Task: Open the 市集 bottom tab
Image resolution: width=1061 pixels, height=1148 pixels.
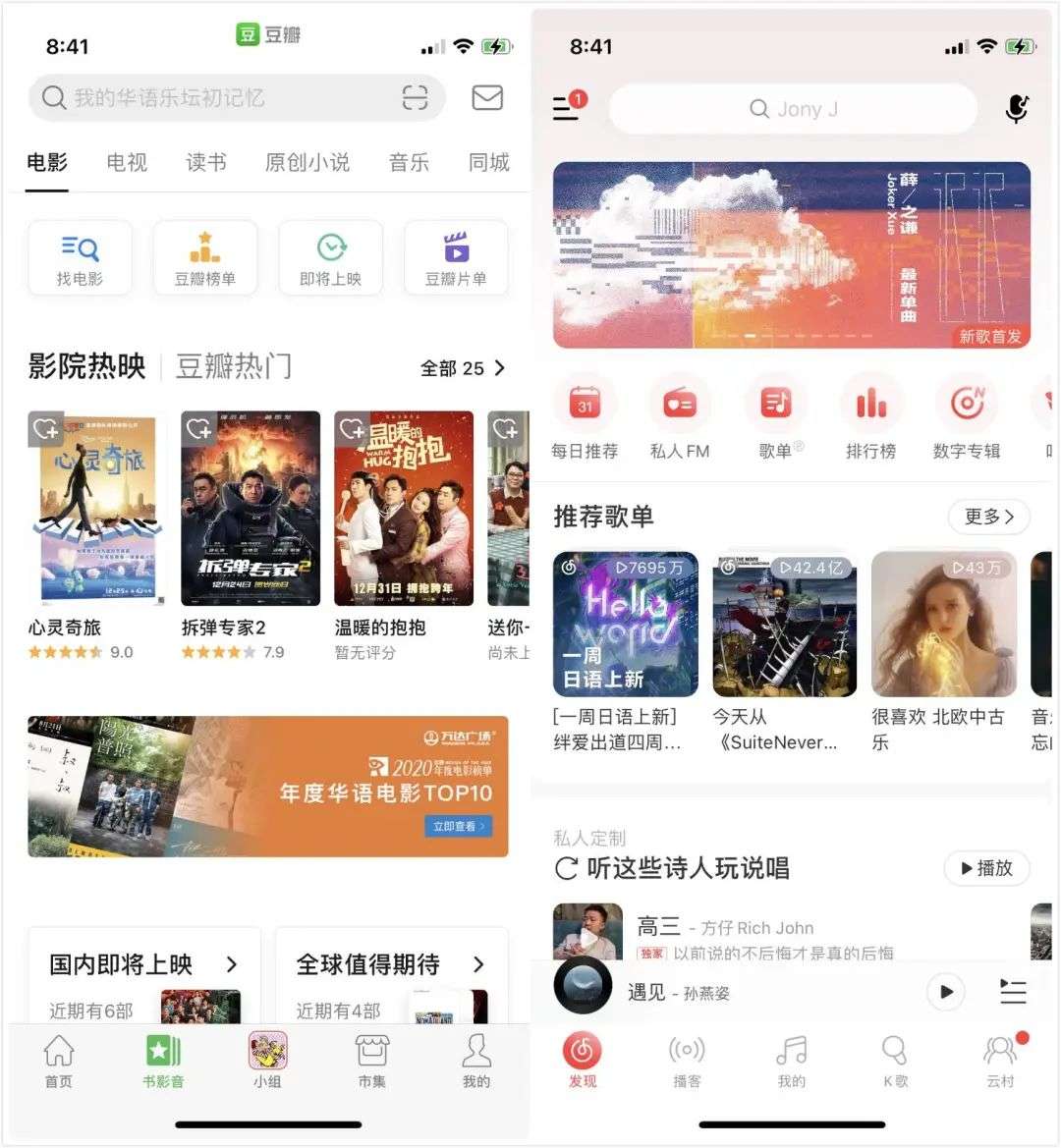Action: [371, 1060]
